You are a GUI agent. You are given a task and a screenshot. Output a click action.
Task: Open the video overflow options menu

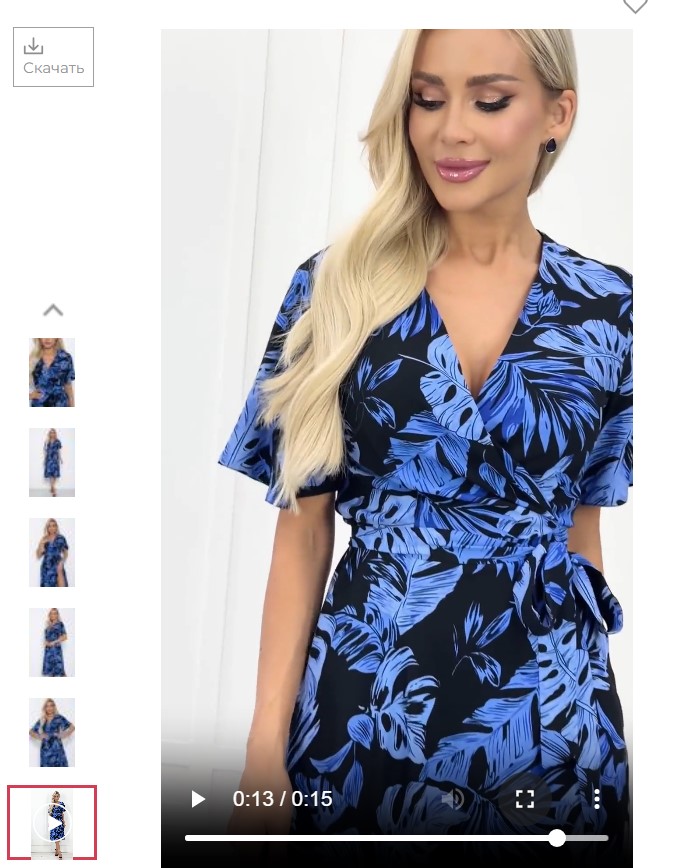pyautogui.click(x=596, y=799)
